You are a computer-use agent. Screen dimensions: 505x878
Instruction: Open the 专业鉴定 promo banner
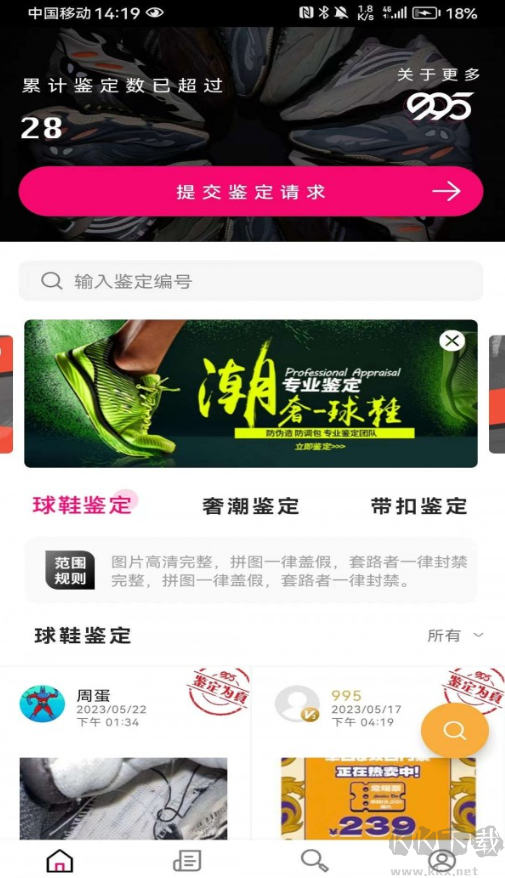[251, 394]
